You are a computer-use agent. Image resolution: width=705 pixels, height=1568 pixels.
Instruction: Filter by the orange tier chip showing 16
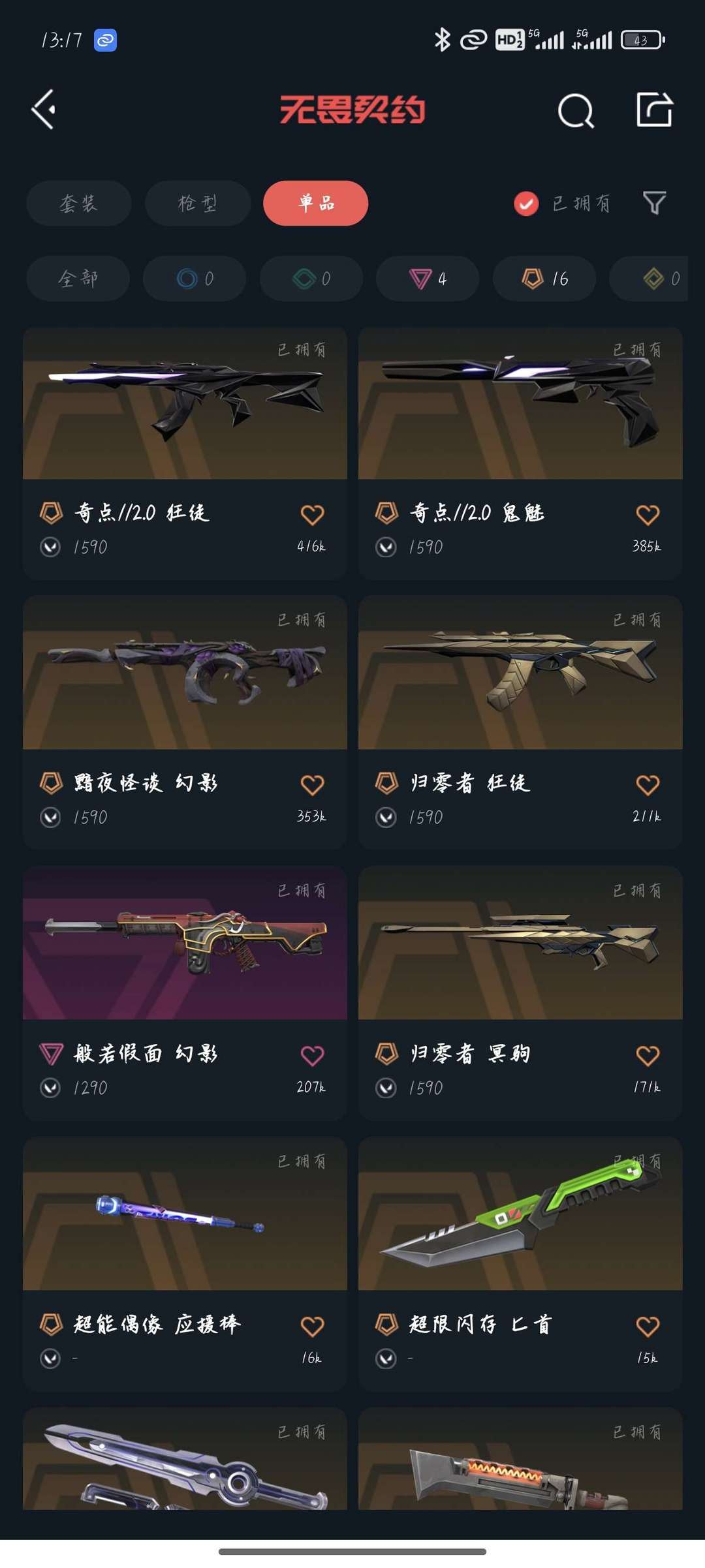click(x=544, y=279)
